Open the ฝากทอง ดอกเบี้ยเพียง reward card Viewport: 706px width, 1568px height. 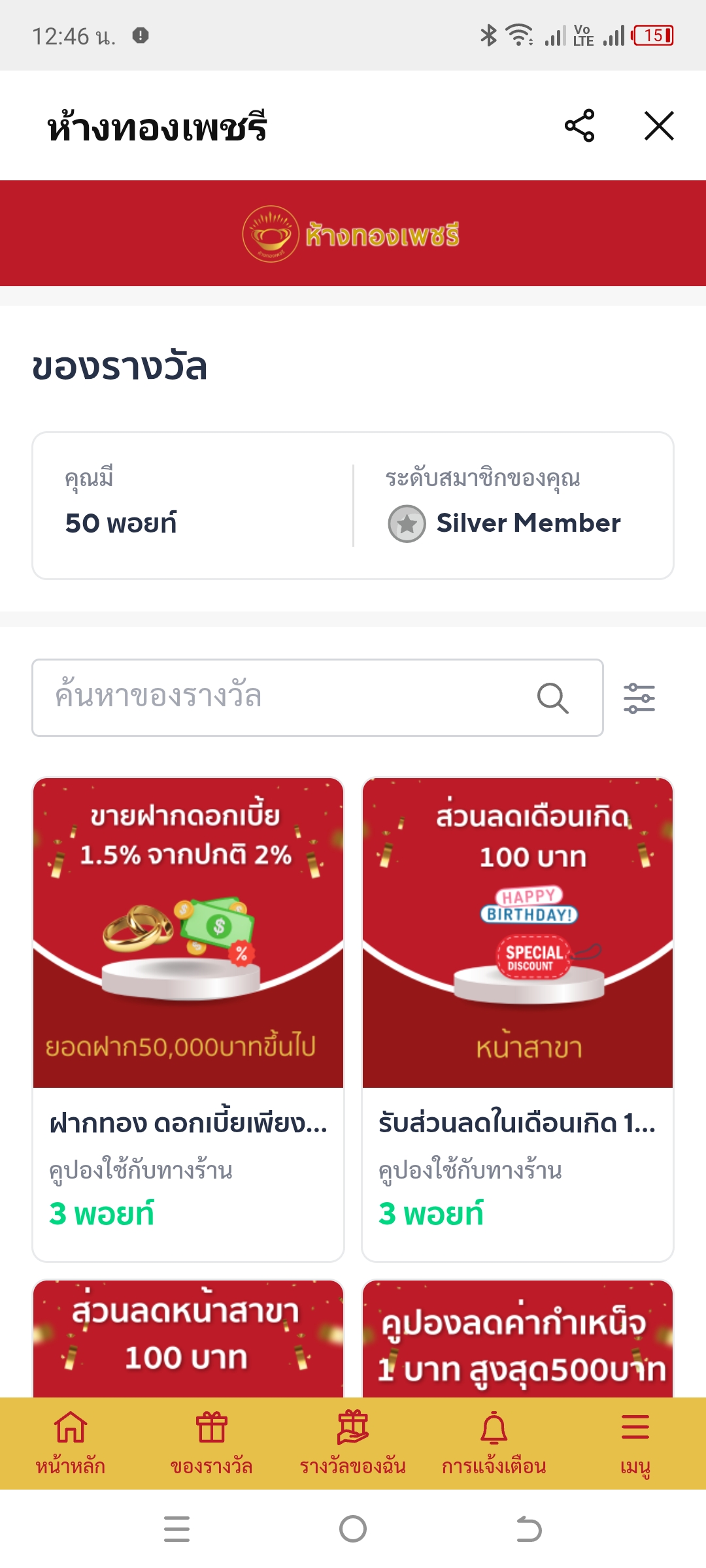(188, 1019)
